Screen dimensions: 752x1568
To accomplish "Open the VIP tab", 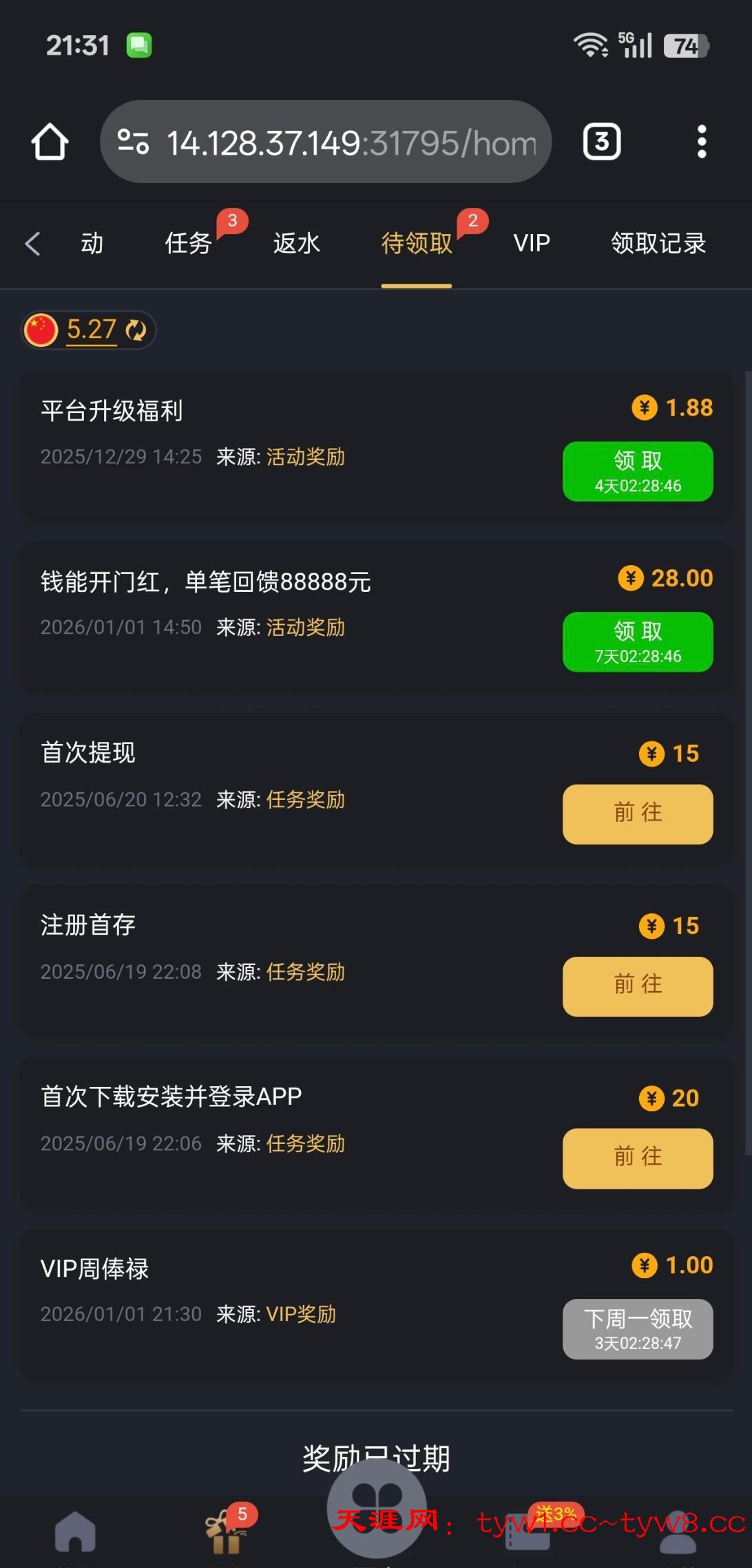I will [532, 243].
